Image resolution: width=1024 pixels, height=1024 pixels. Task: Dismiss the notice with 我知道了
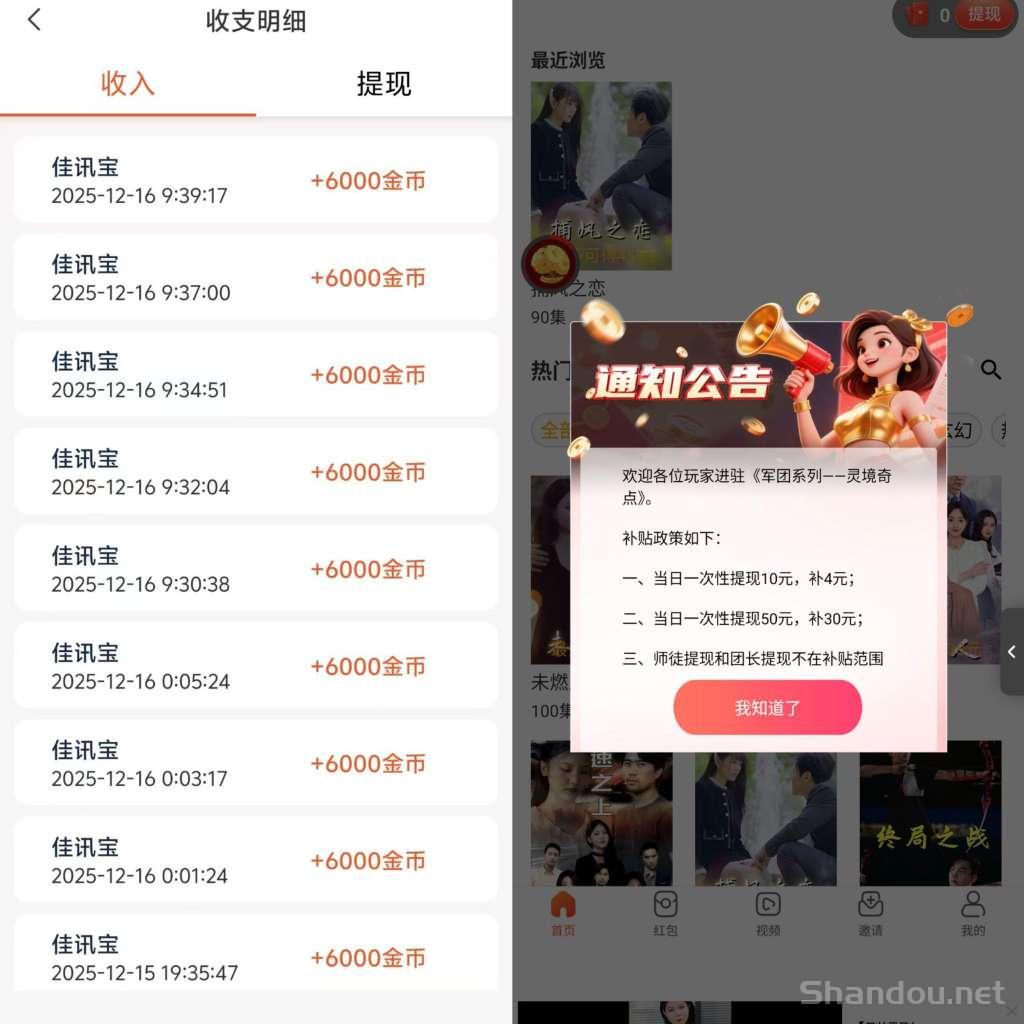pos(767,708)
